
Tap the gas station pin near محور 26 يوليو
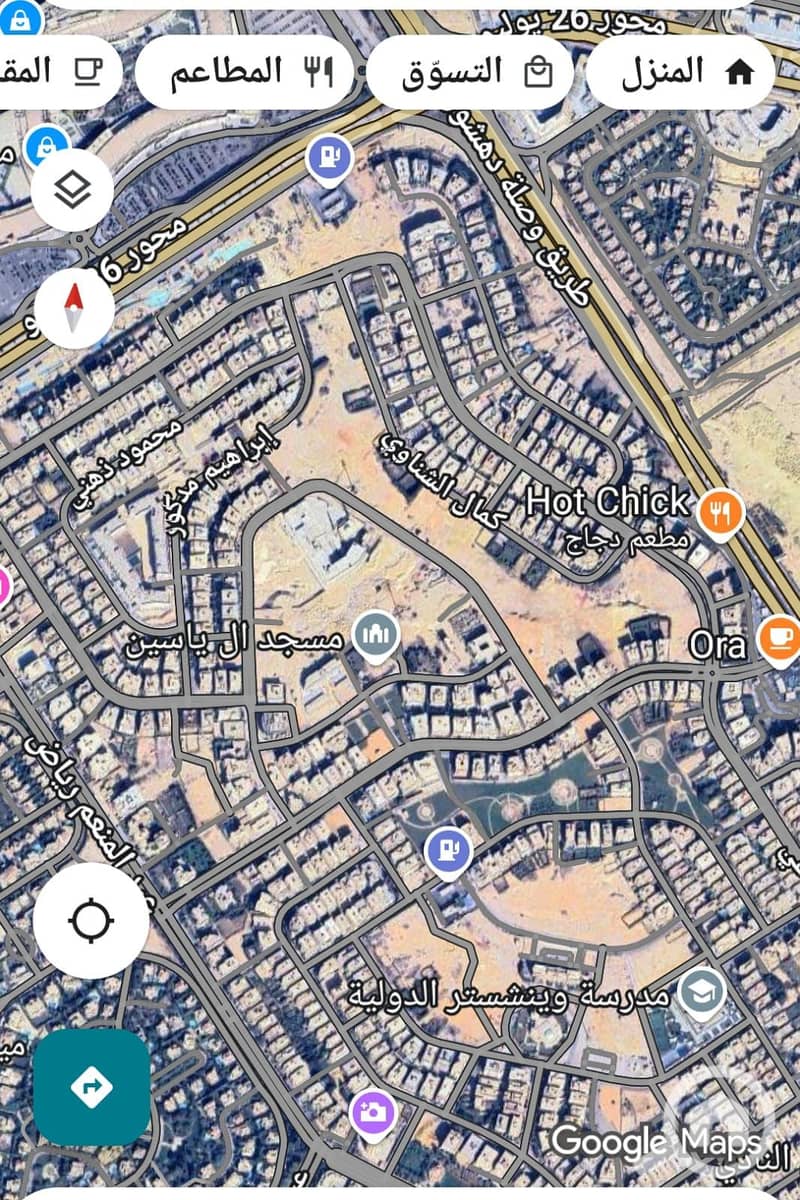point(330,157)
